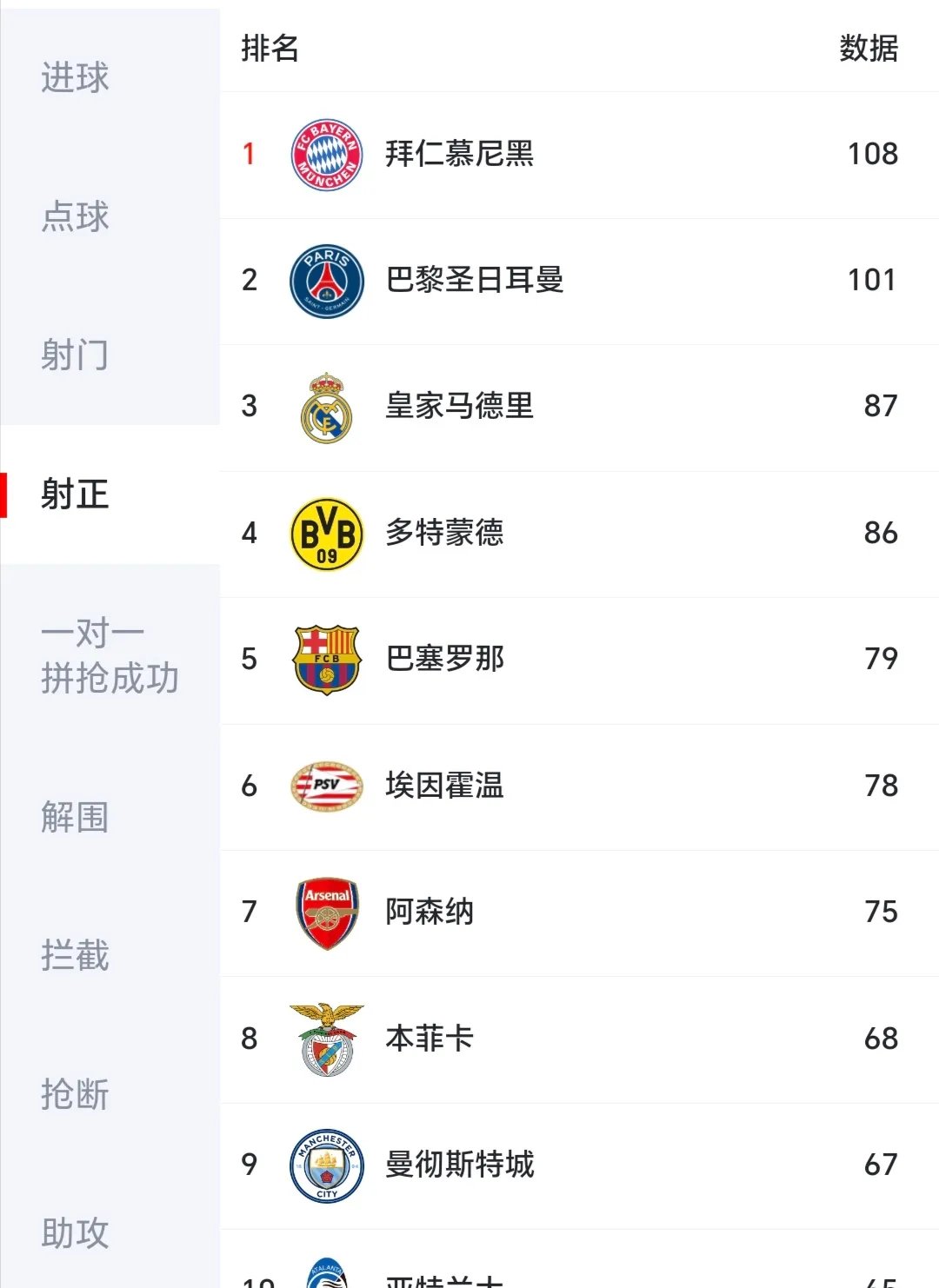The width and height of the screenshot is (939, 1288).
Task: Click the 数据 column header
Action: pyautogui.click(x=868, y=50)
